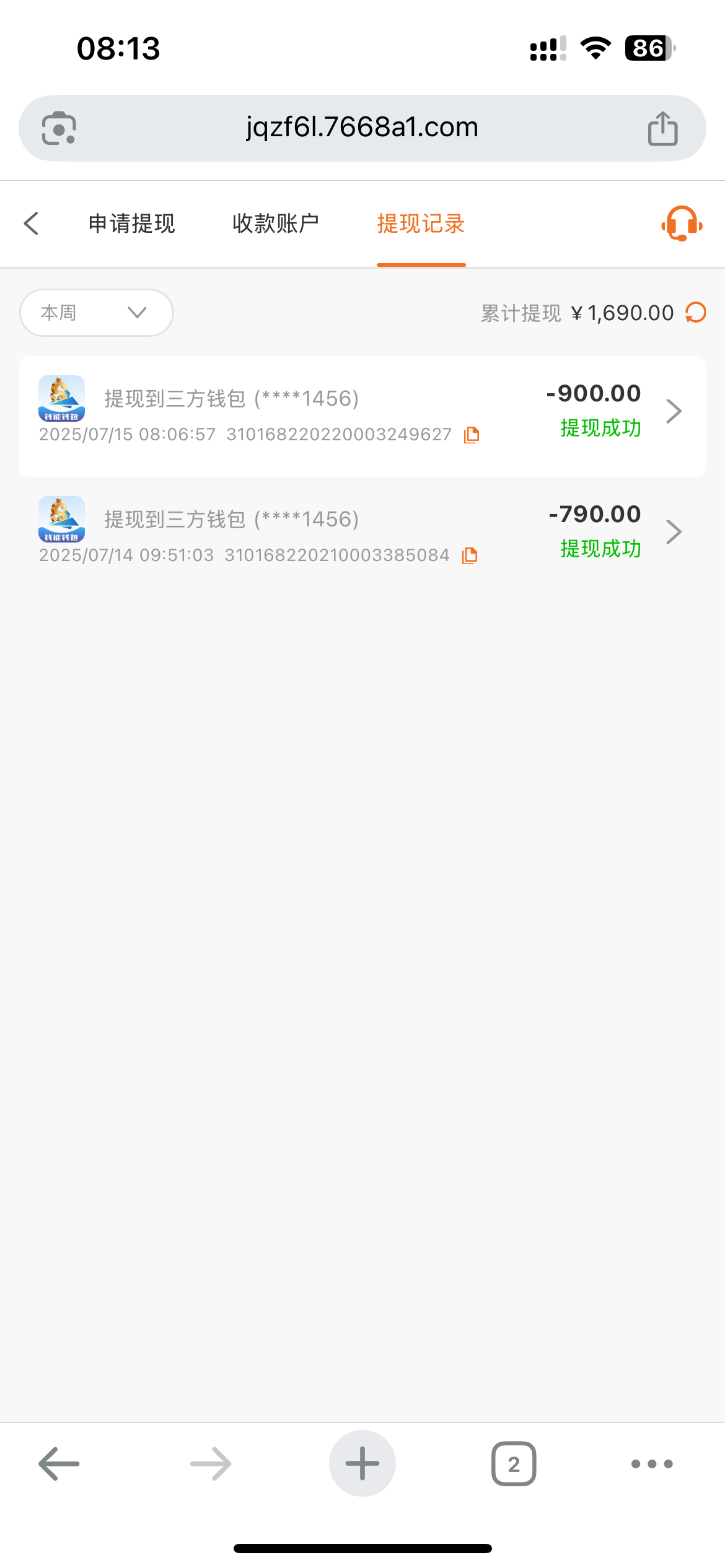Switch to the 收款账户 tab
The height and width of the screenshot is (1568, 725).
tap(276, 224)
